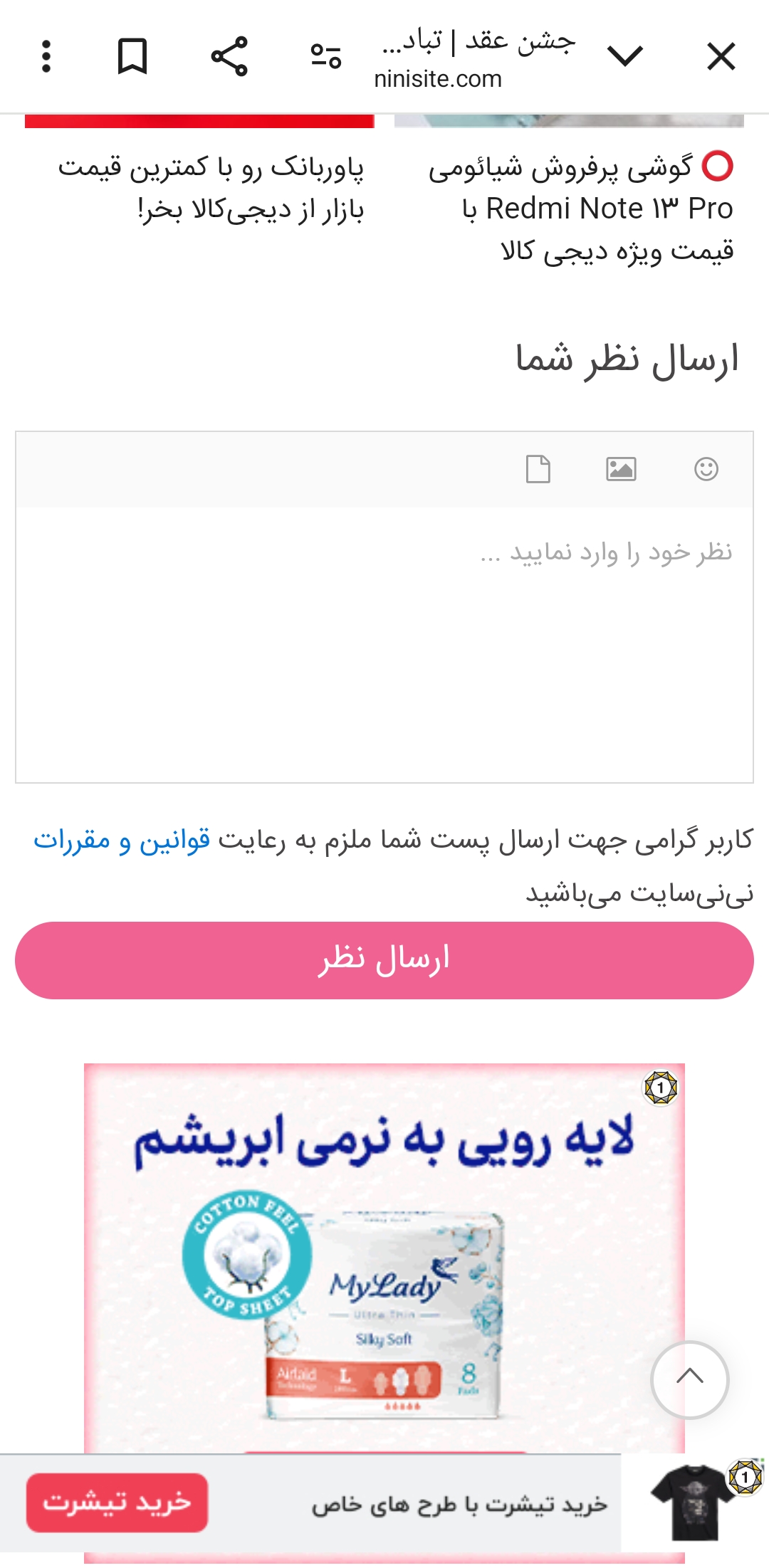Attach an image to the comment
769x1568 pixels.
point(620,469)
